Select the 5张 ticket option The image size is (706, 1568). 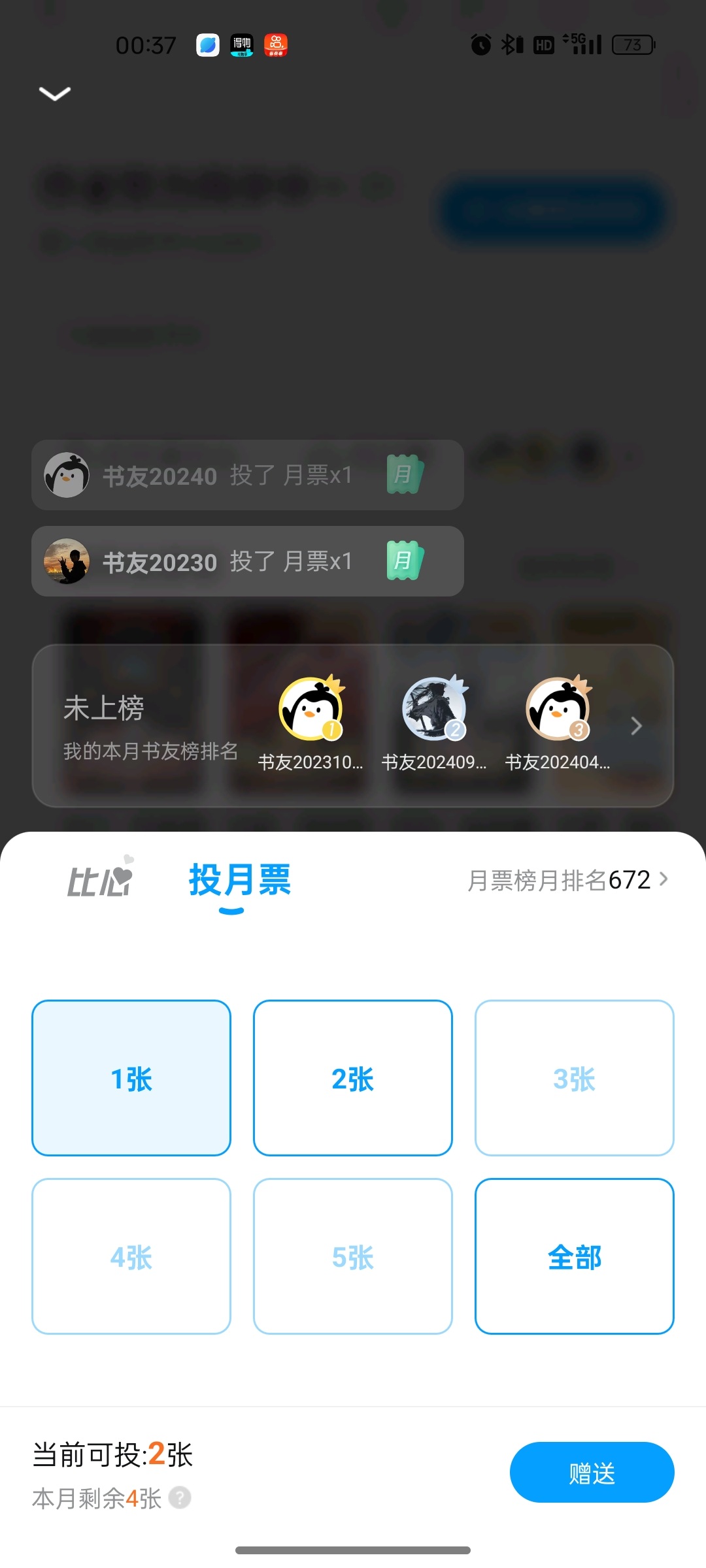(x=353, y=1256)
